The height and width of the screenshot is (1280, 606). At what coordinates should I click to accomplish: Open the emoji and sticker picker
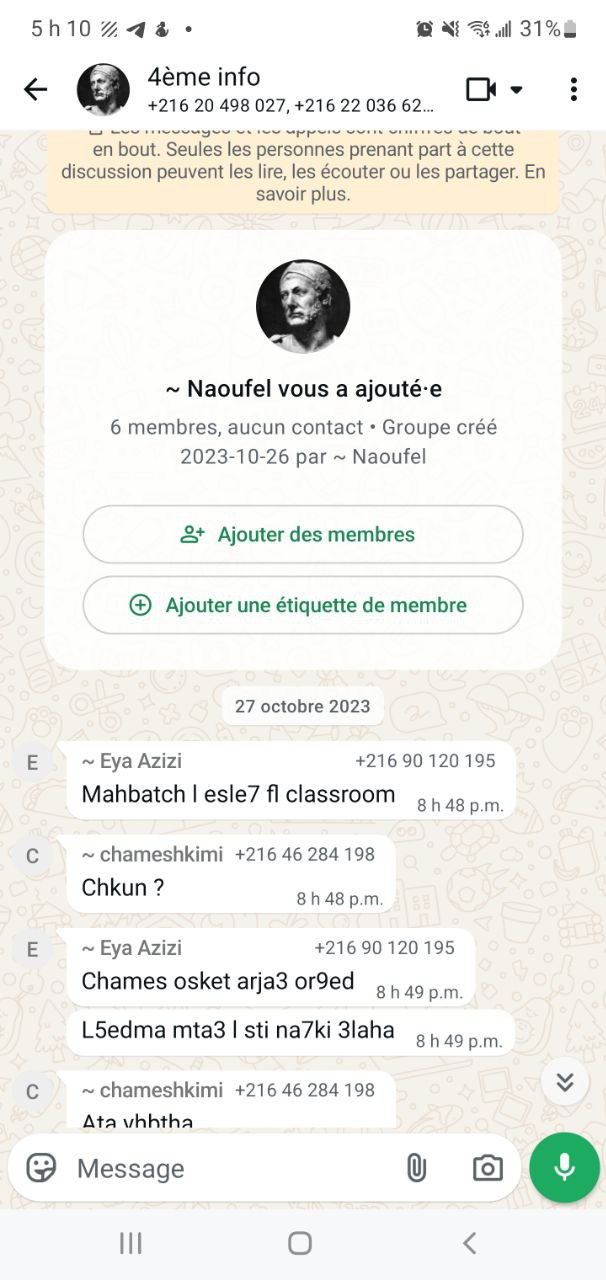tap(41, 1168)
